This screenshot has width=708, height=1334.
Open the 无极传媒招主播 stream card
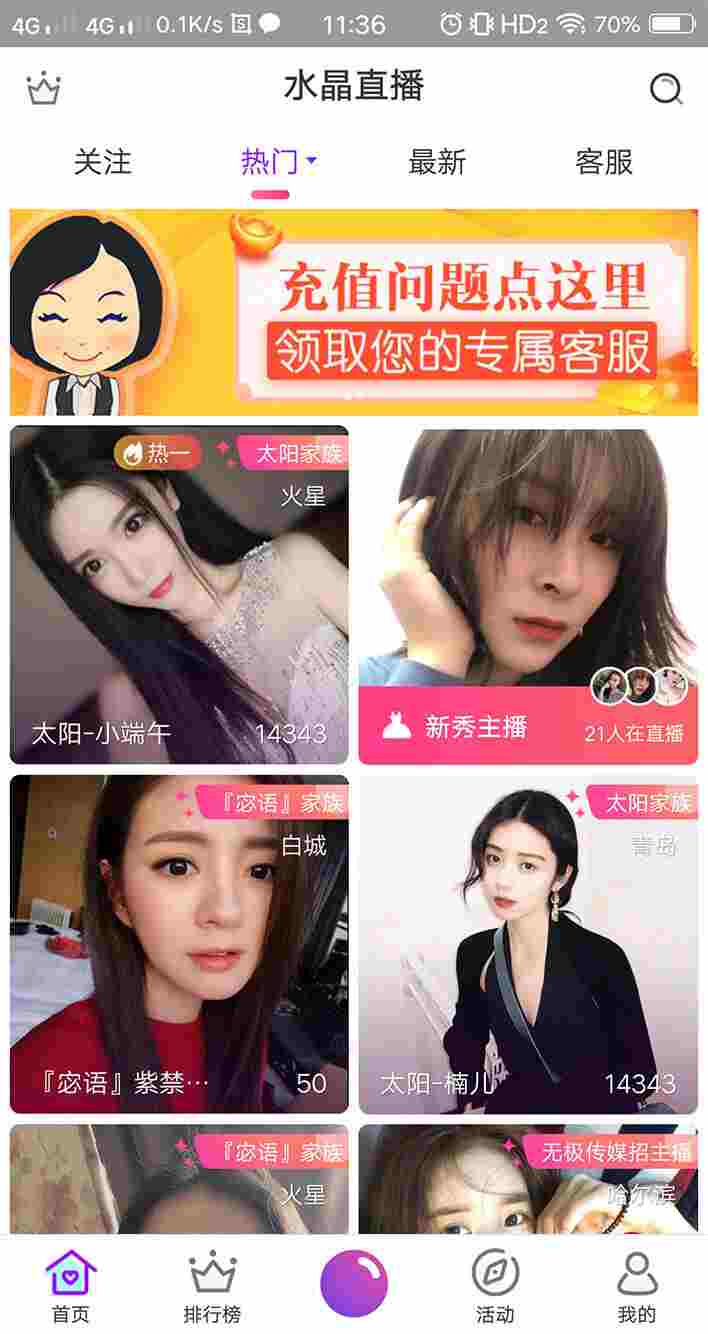[x=528, y=1180]
